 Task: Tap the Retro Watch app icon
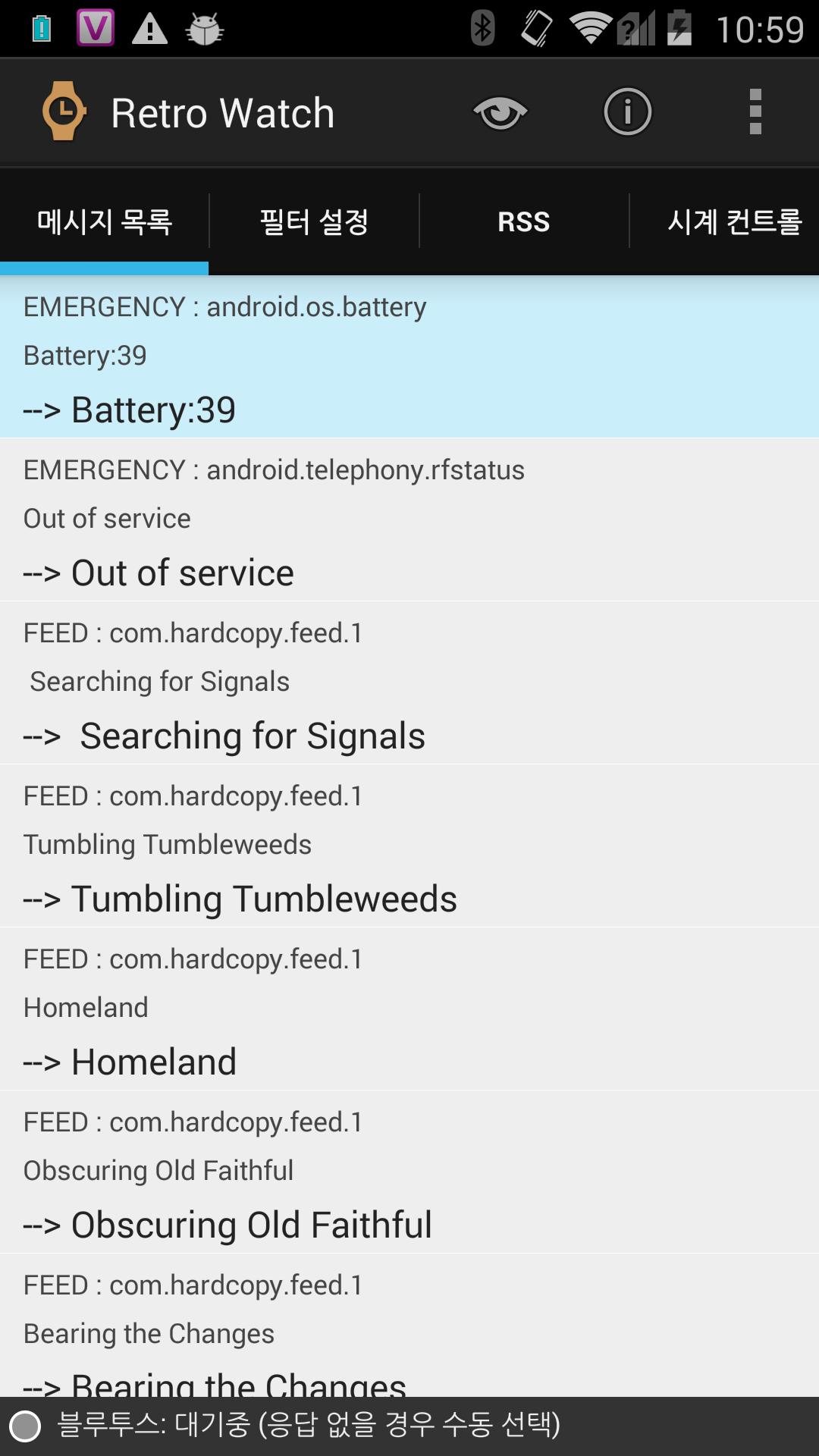[x=63, y=111]
